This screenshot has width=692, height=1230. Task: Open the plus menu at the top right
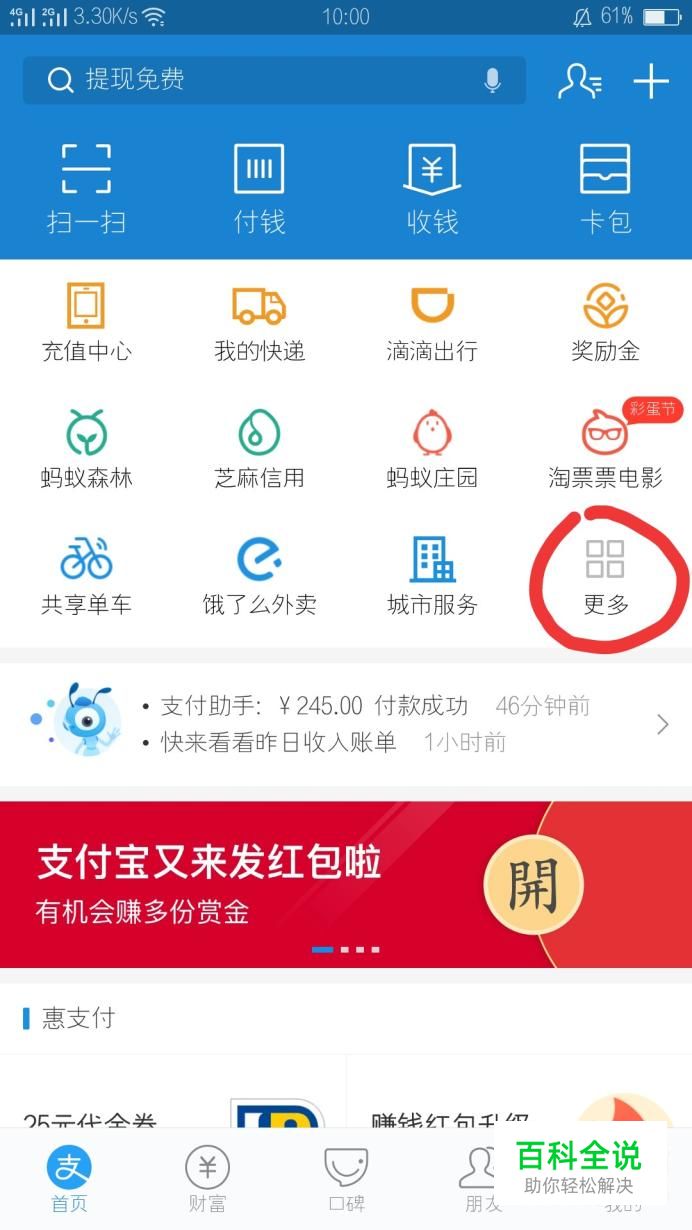(650, 81)
